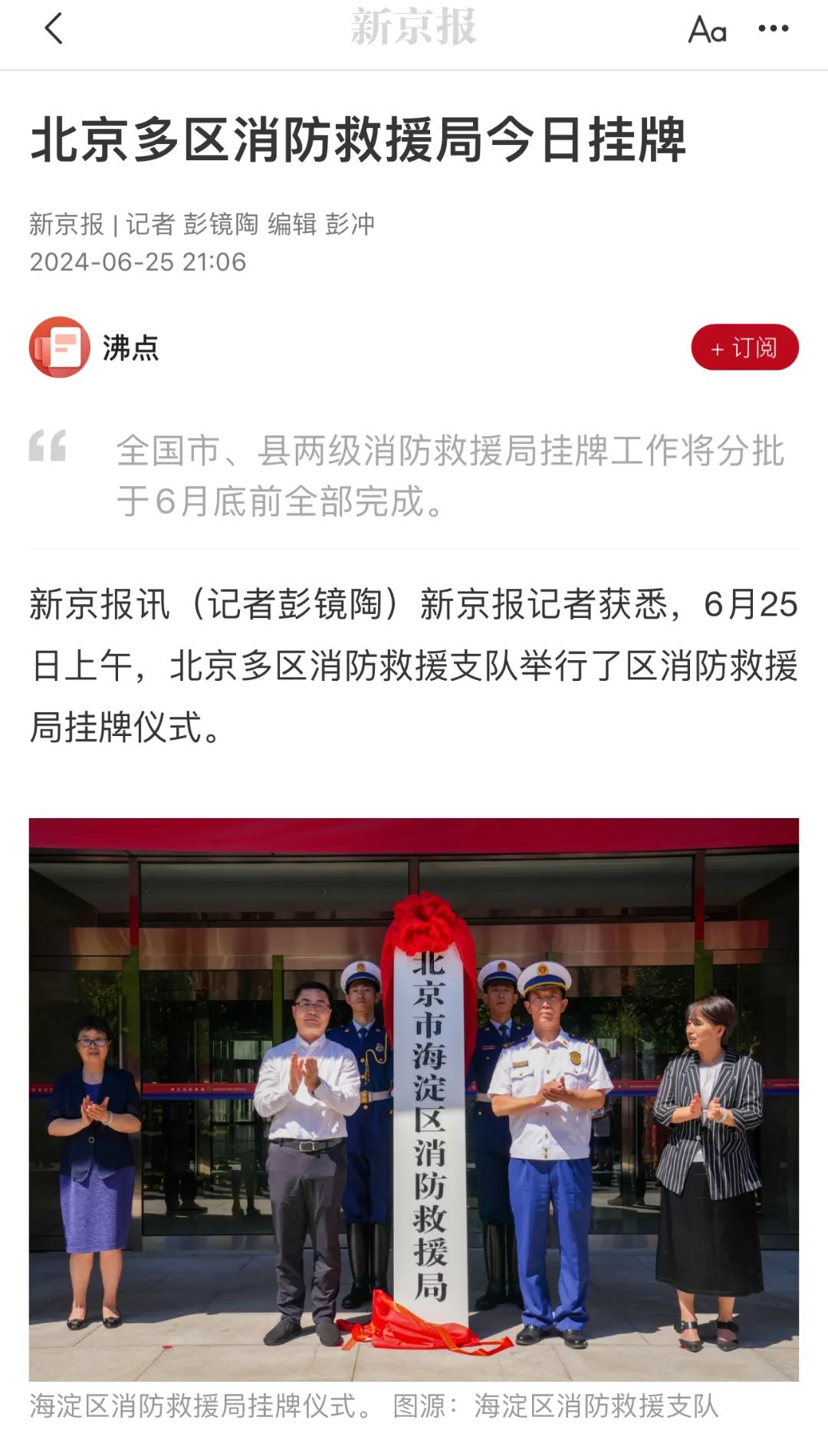Click the 沸点 channel name text
This screenshot has height=1456, width=828.
pos(132,347)
